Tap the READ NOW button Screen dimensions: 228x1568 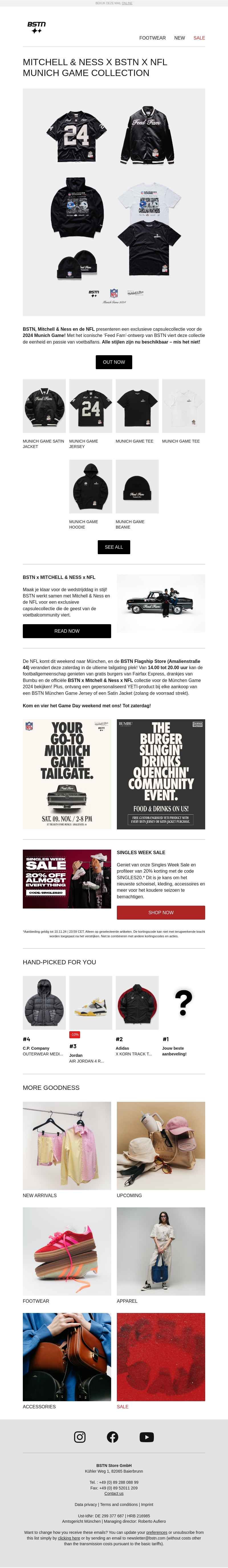click(x=67, y=631)
